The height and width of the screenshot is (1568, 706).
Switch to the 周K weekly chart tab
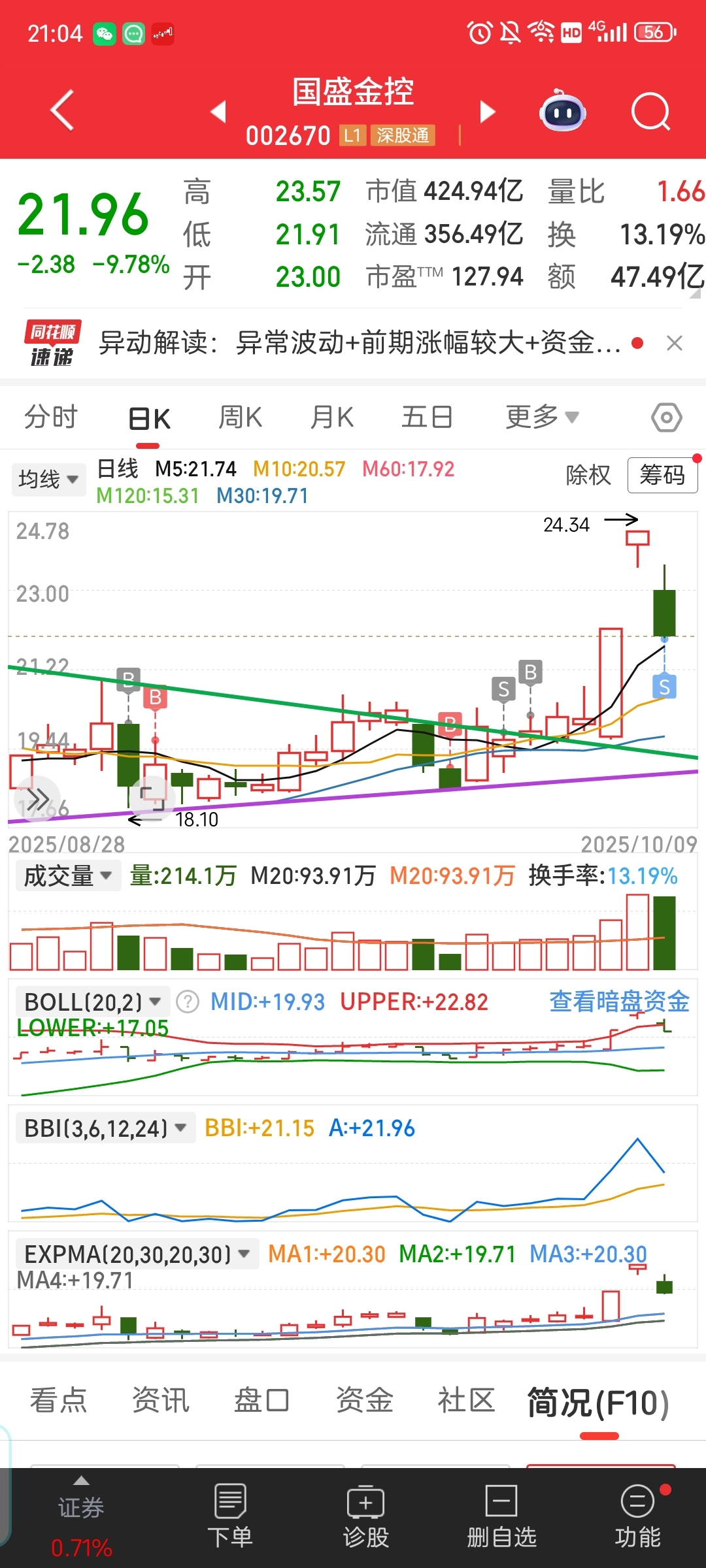click(x=240, y=416)
